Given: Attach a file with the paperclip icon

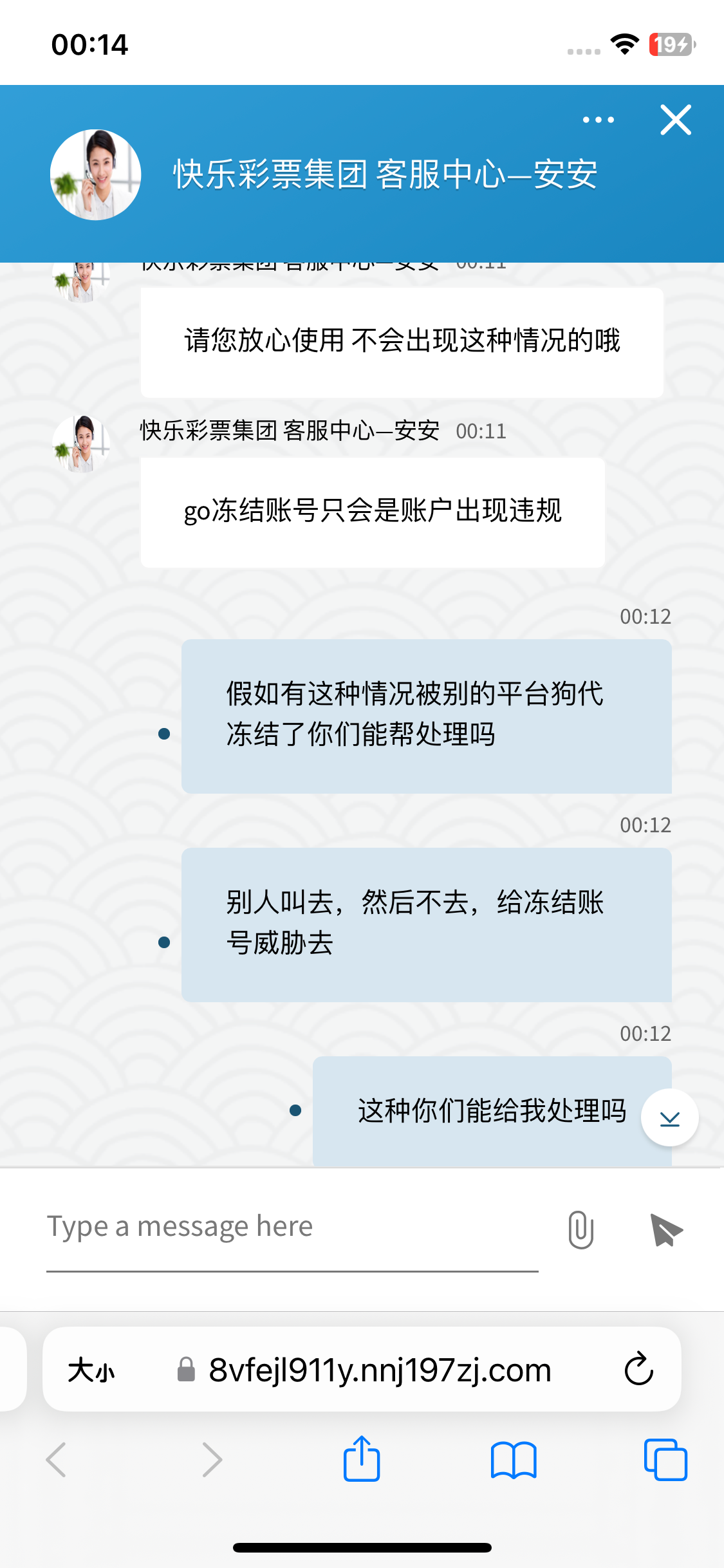Looking at the screenshot, I should [x=580, y=1229].
